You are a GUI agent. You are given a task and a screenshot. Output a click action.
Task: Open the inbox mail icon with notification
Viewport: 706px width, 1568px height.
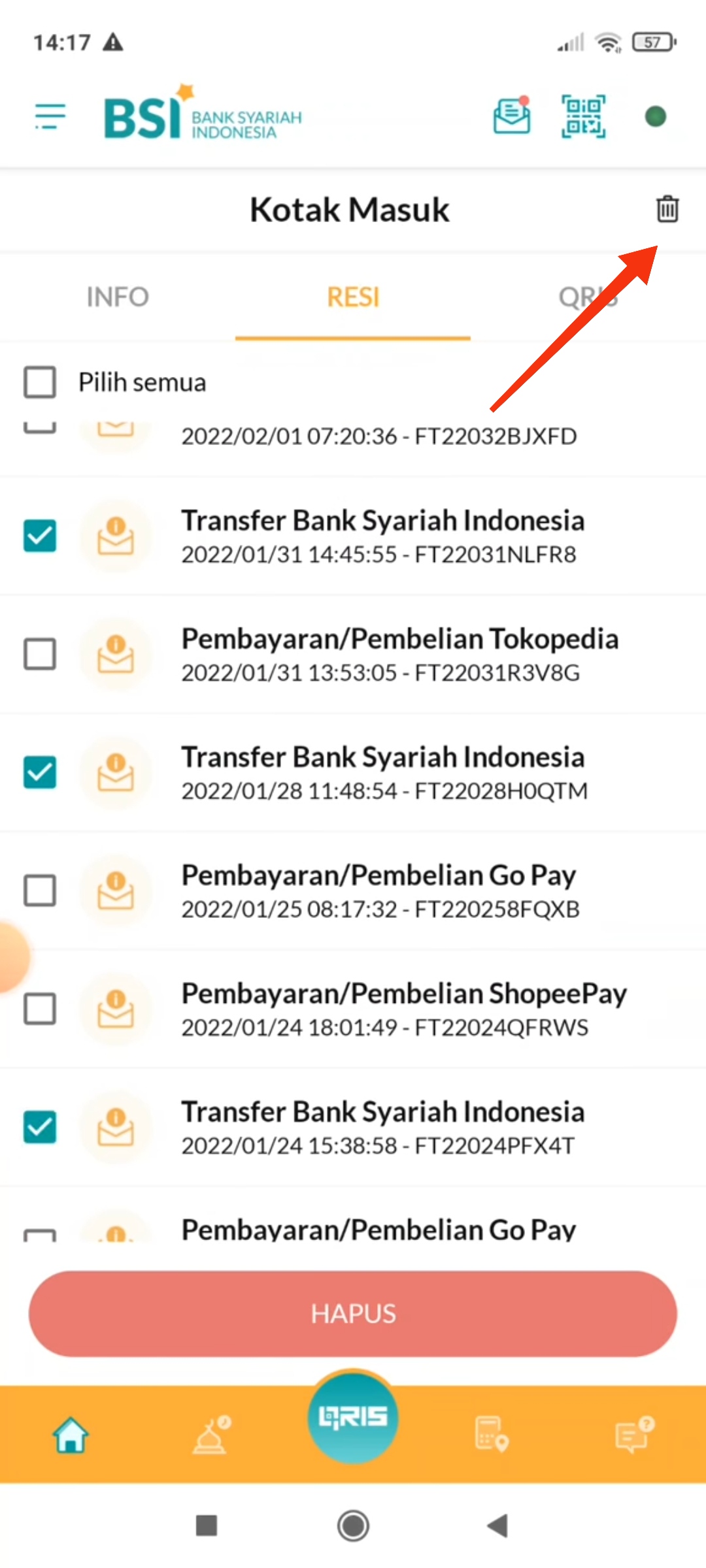point(511,116)
